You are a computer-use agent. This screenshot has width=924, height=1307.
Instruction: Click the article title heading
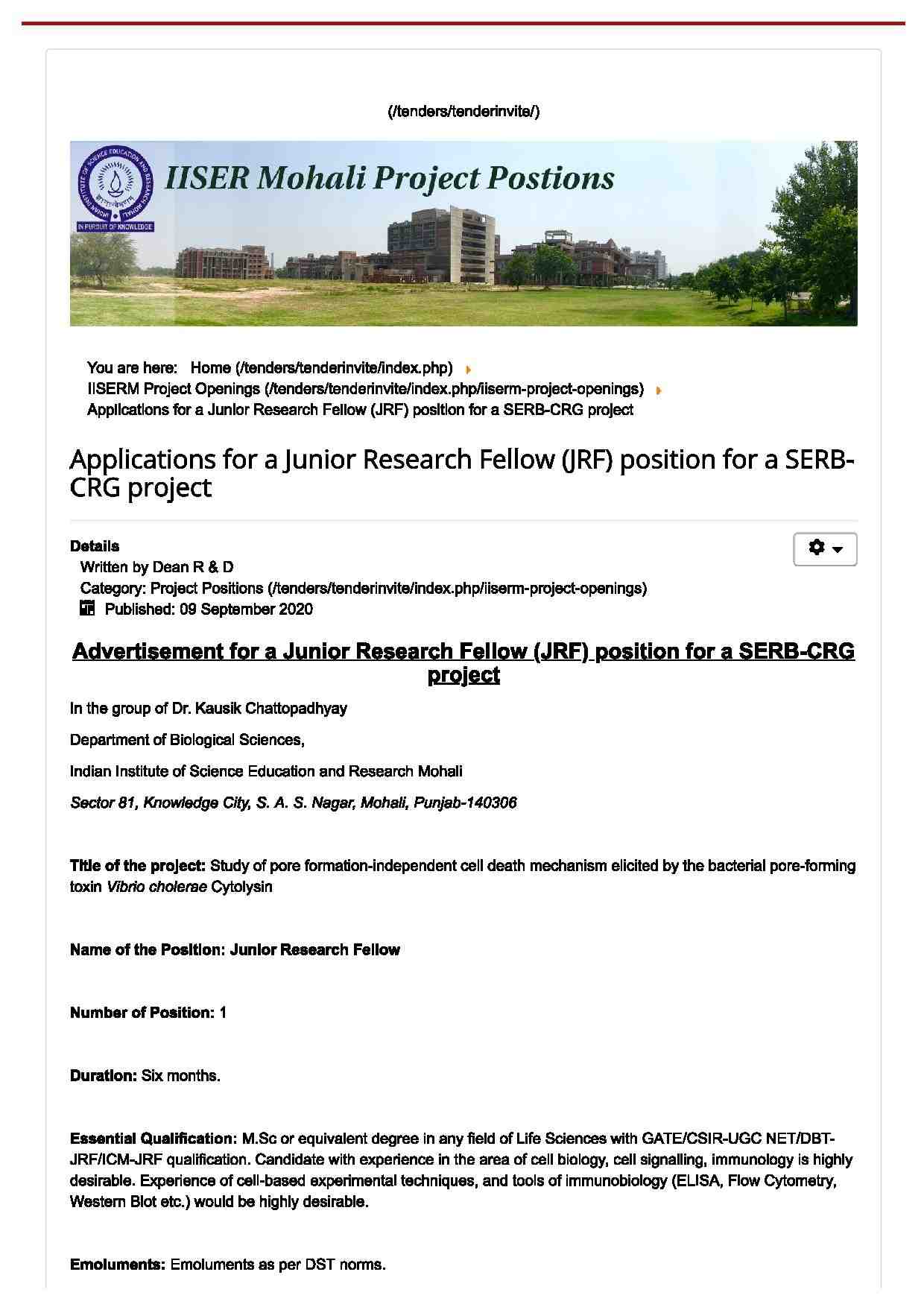pyautogui.click(x=462, y=471)
